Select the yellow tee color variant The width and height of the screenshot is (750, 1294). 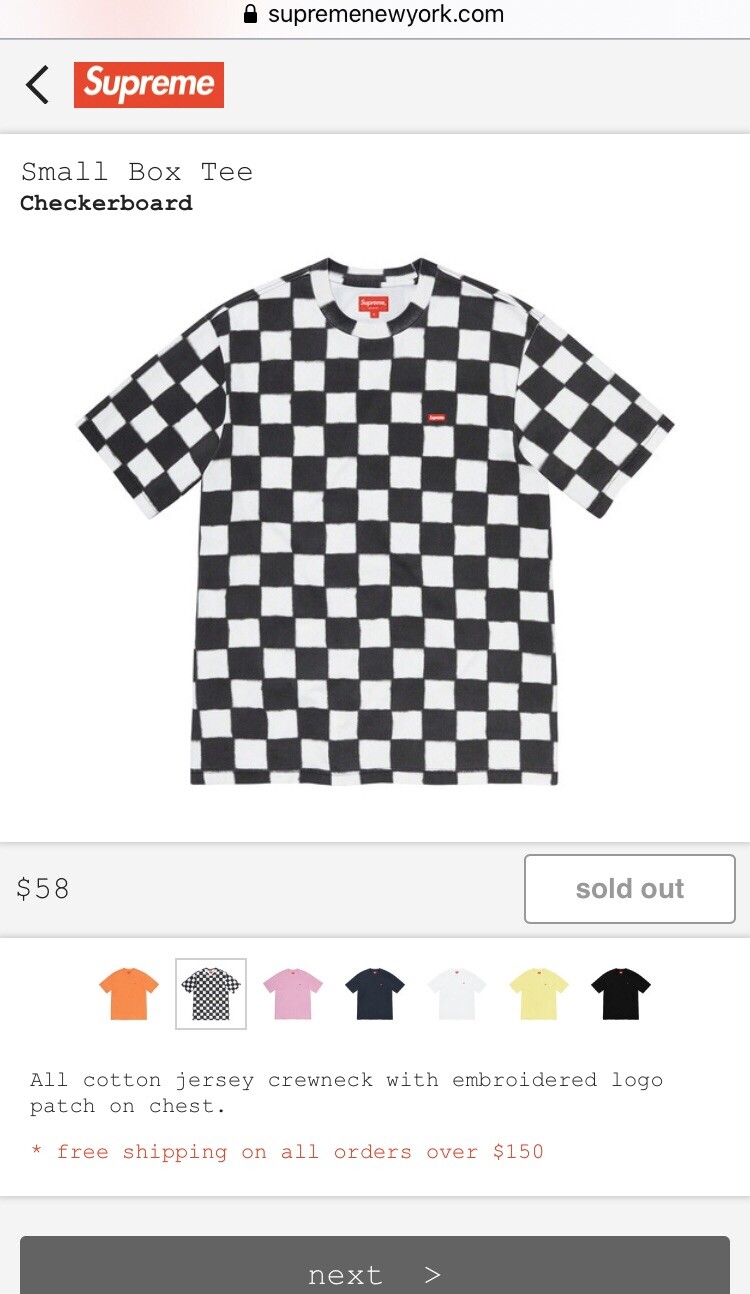[x=538, y=992]
